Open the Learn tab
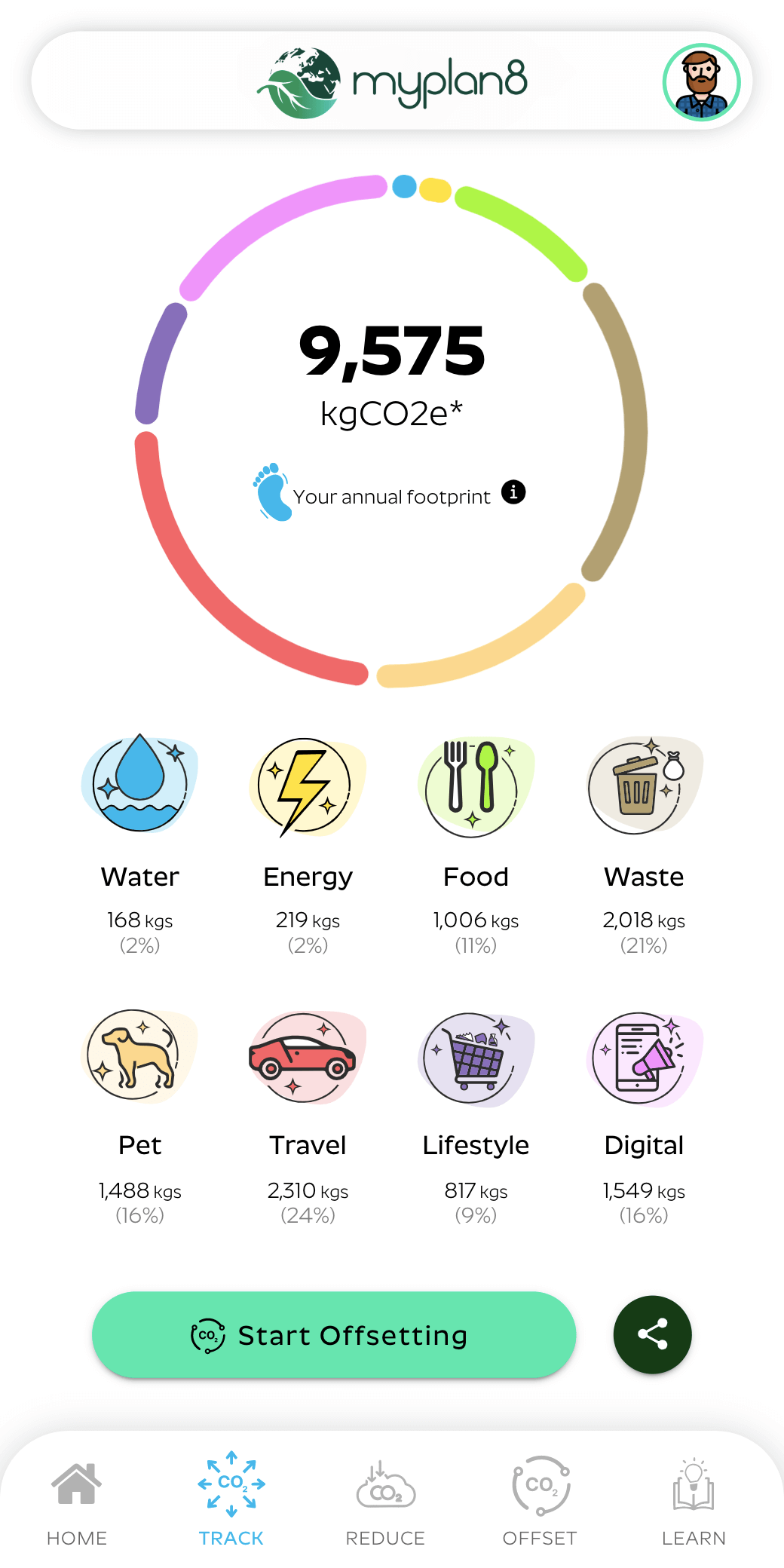This screenshot has width=784, height=1568. 694,1500
